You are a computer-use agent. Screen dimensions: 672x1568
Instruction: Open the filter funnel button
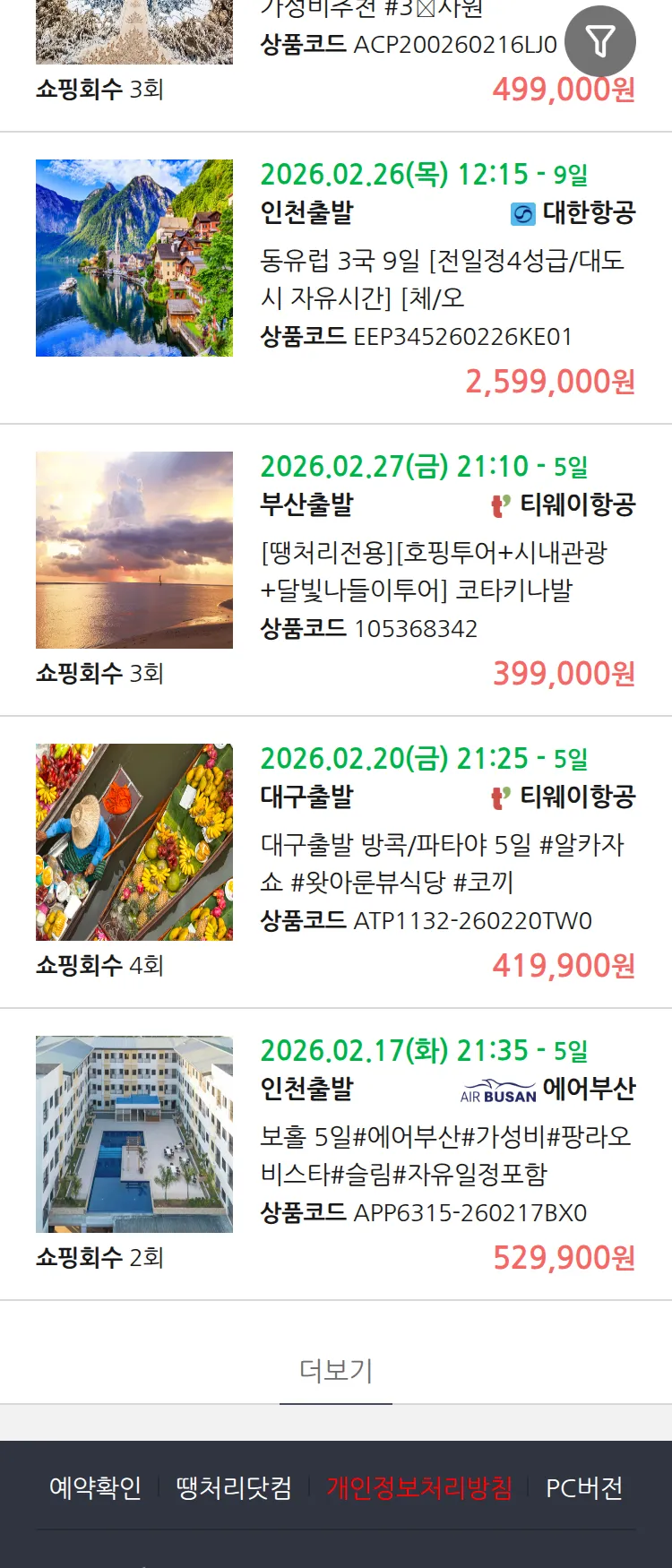(600, 41)
